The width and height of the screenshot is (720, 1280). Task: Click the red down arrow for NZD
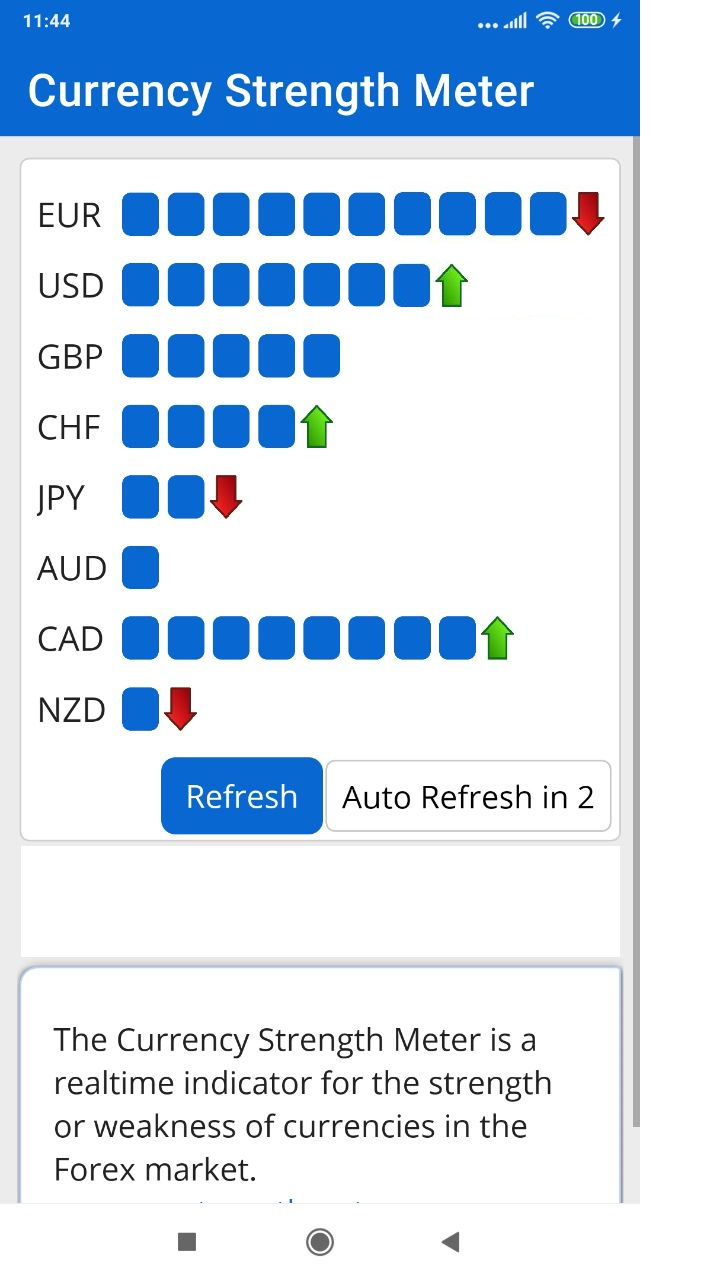[183, 708]
